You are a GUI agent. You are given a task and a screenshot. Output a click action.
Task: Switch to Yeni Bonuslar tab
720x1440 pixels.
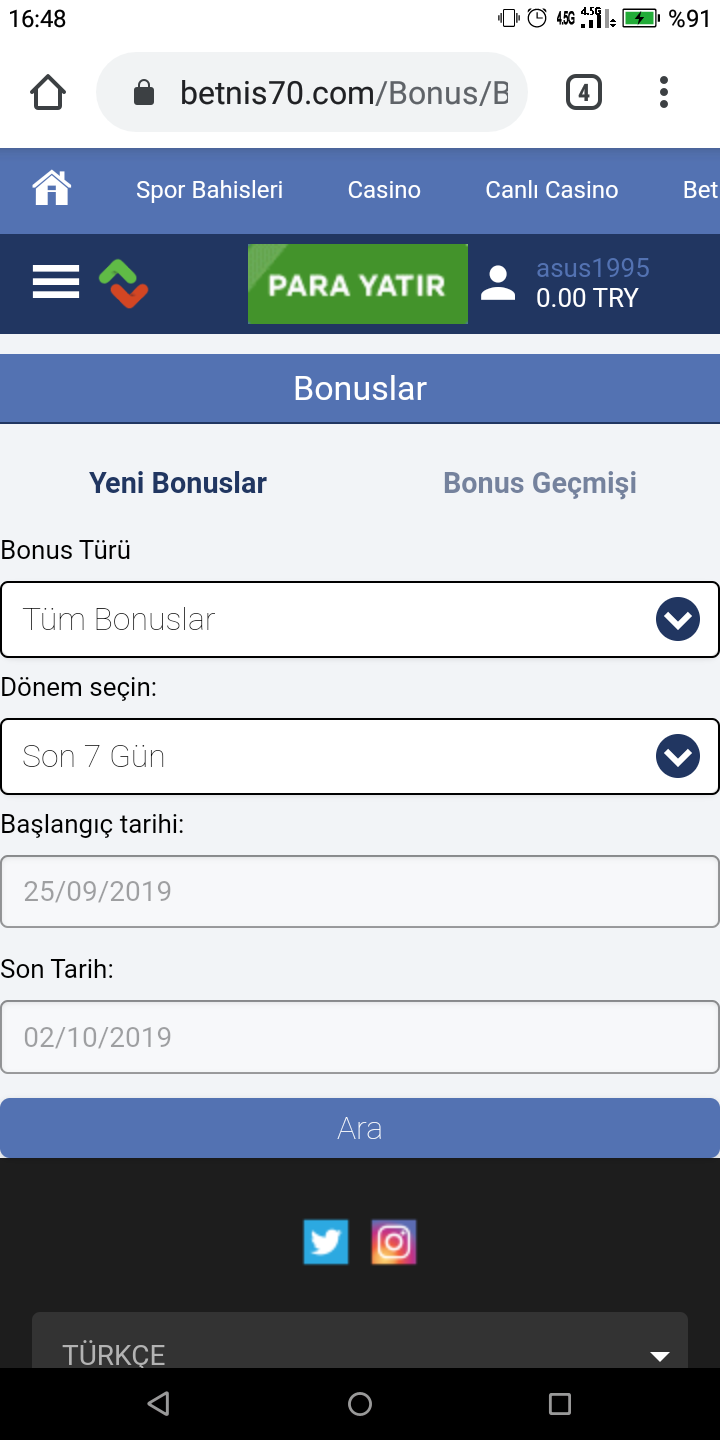click(x=178, y=483)
